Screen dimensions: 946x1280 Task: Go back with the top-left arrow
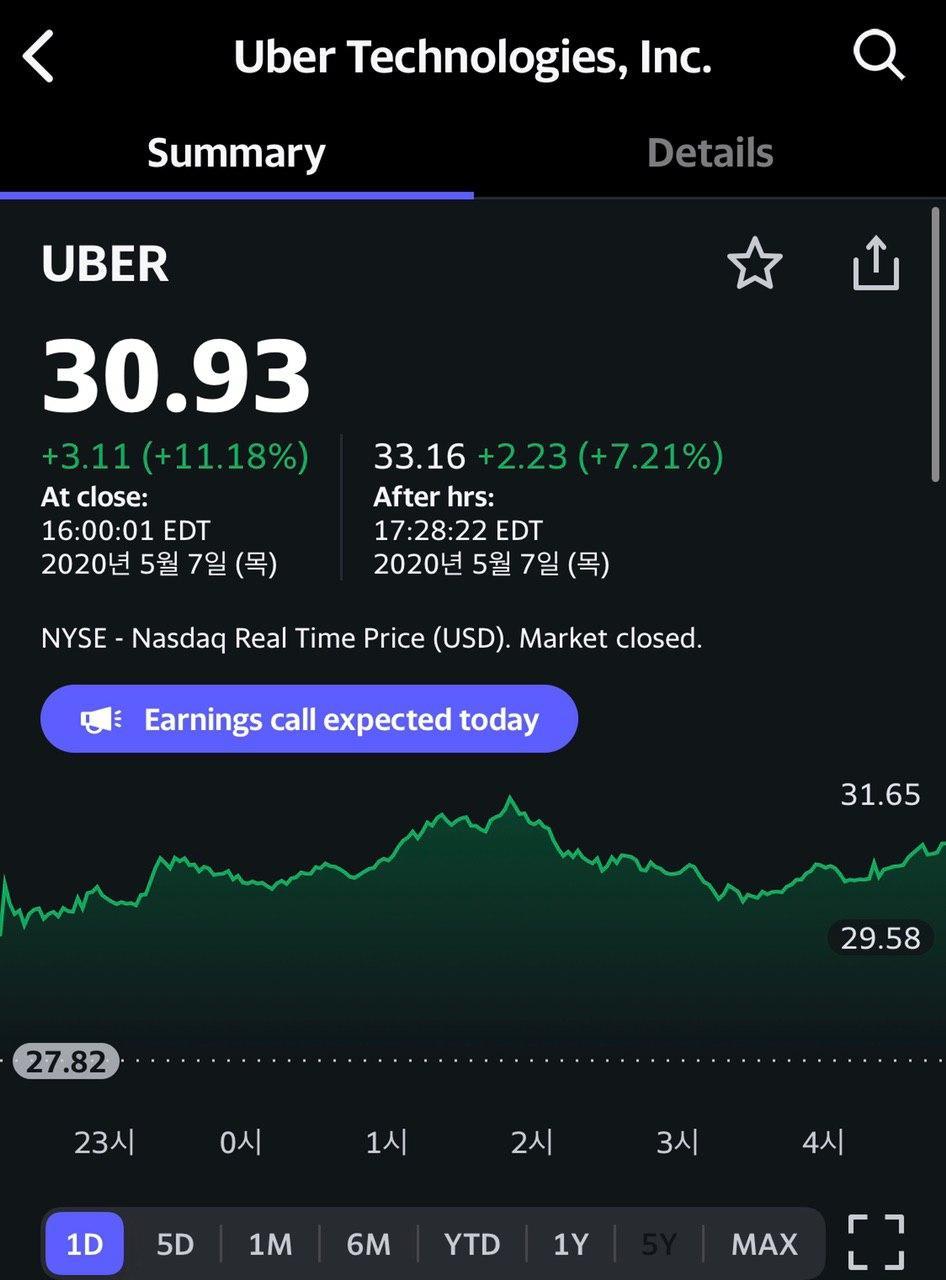click(38, 56)
